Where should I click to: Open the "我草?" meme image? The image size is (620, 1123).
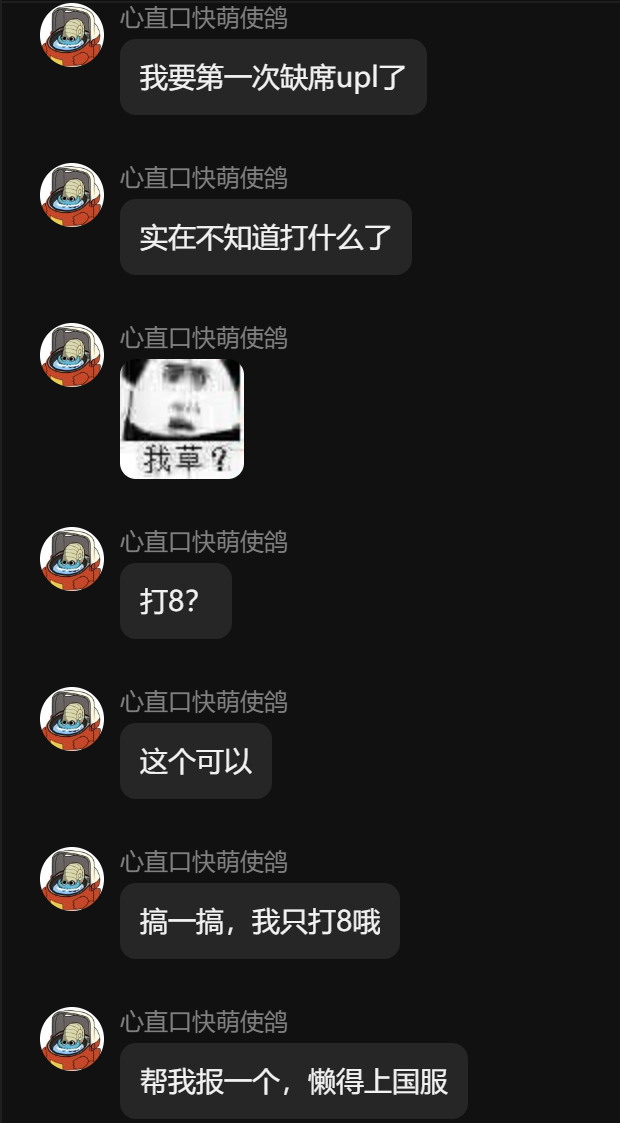tap(182, 418)
